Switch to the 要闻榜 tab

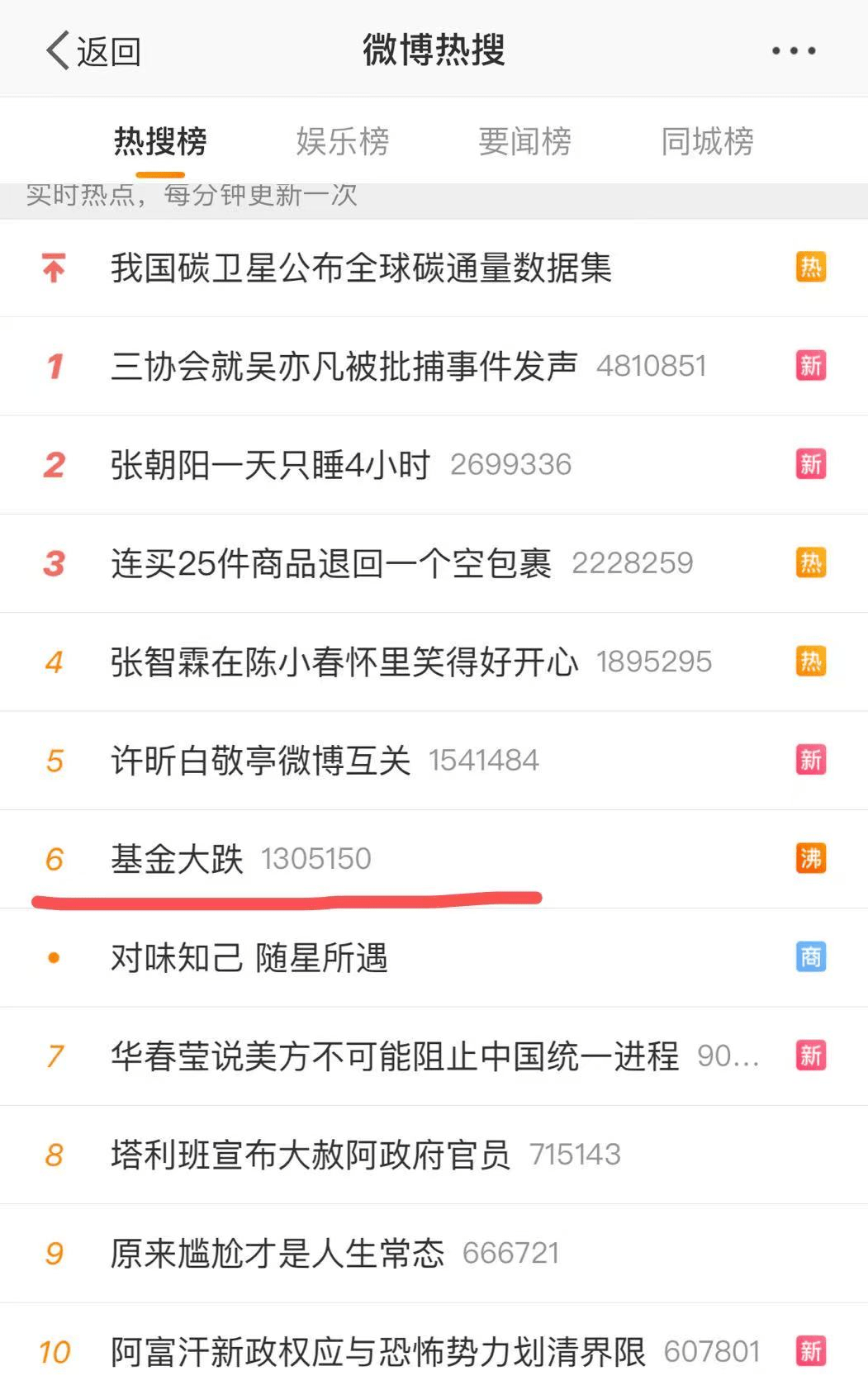(x=525, y=142)
